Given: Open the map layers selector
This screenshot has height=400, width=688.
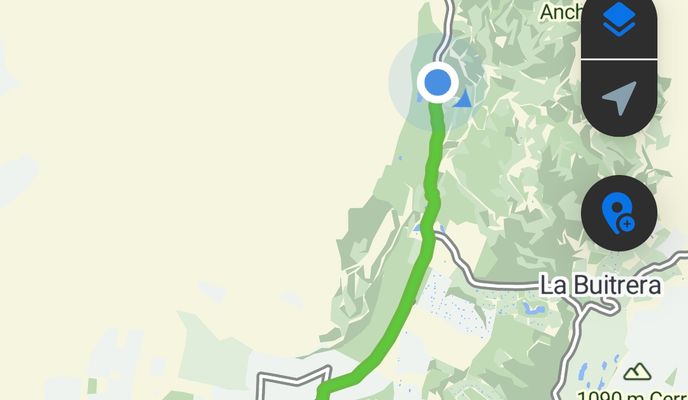Looking at the screenshot, I should (619, 20).
